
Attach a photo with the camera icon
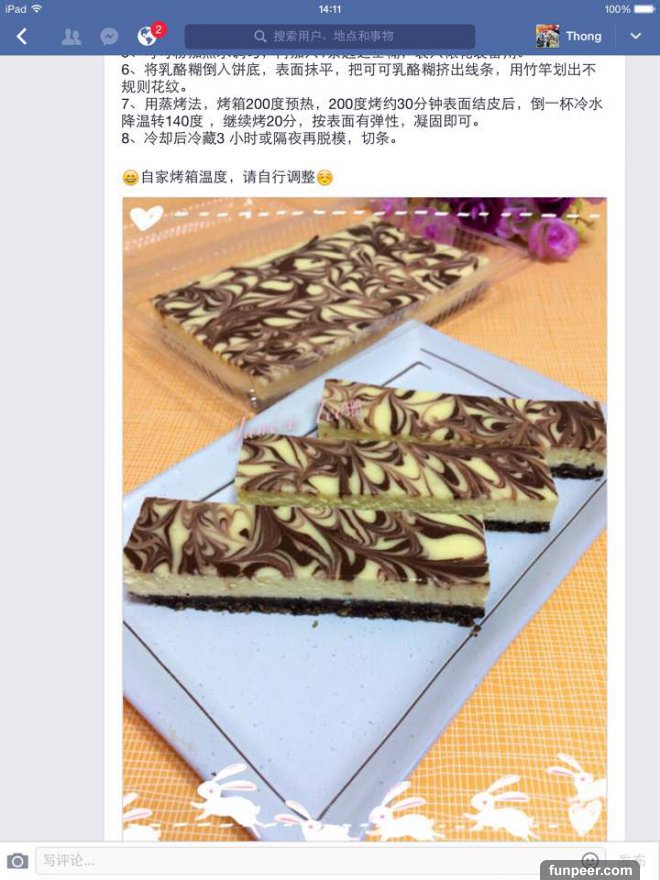18,860
